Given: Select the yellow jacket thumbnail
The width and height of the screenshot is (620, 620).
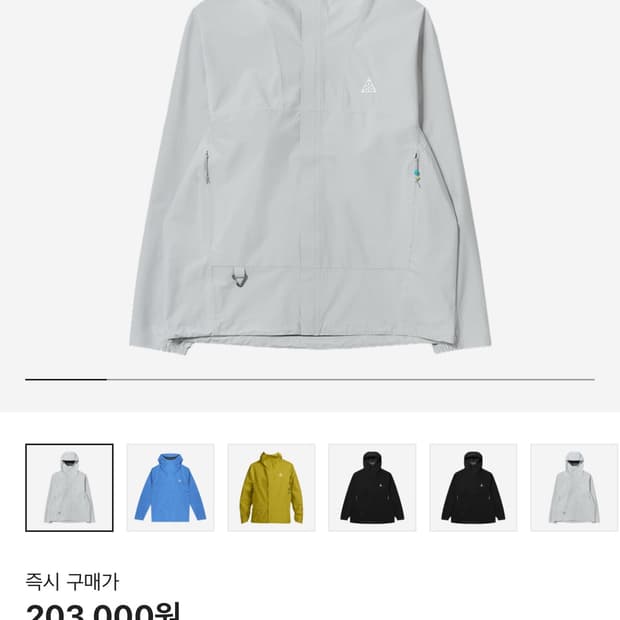Looking at the screenshot, I should tap(271, 487).
